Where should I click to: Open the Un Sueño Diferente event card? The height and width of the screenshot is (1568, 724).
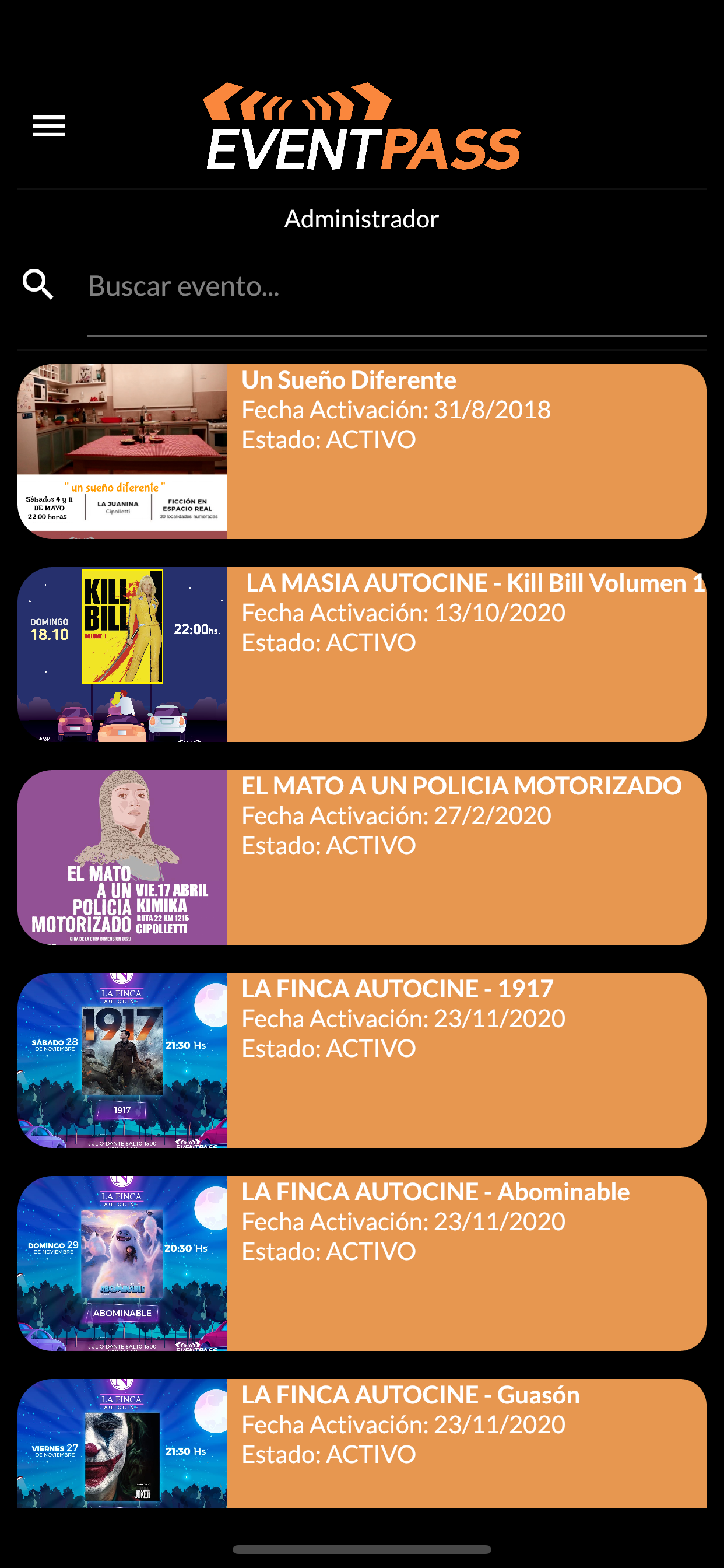[362, 452]
